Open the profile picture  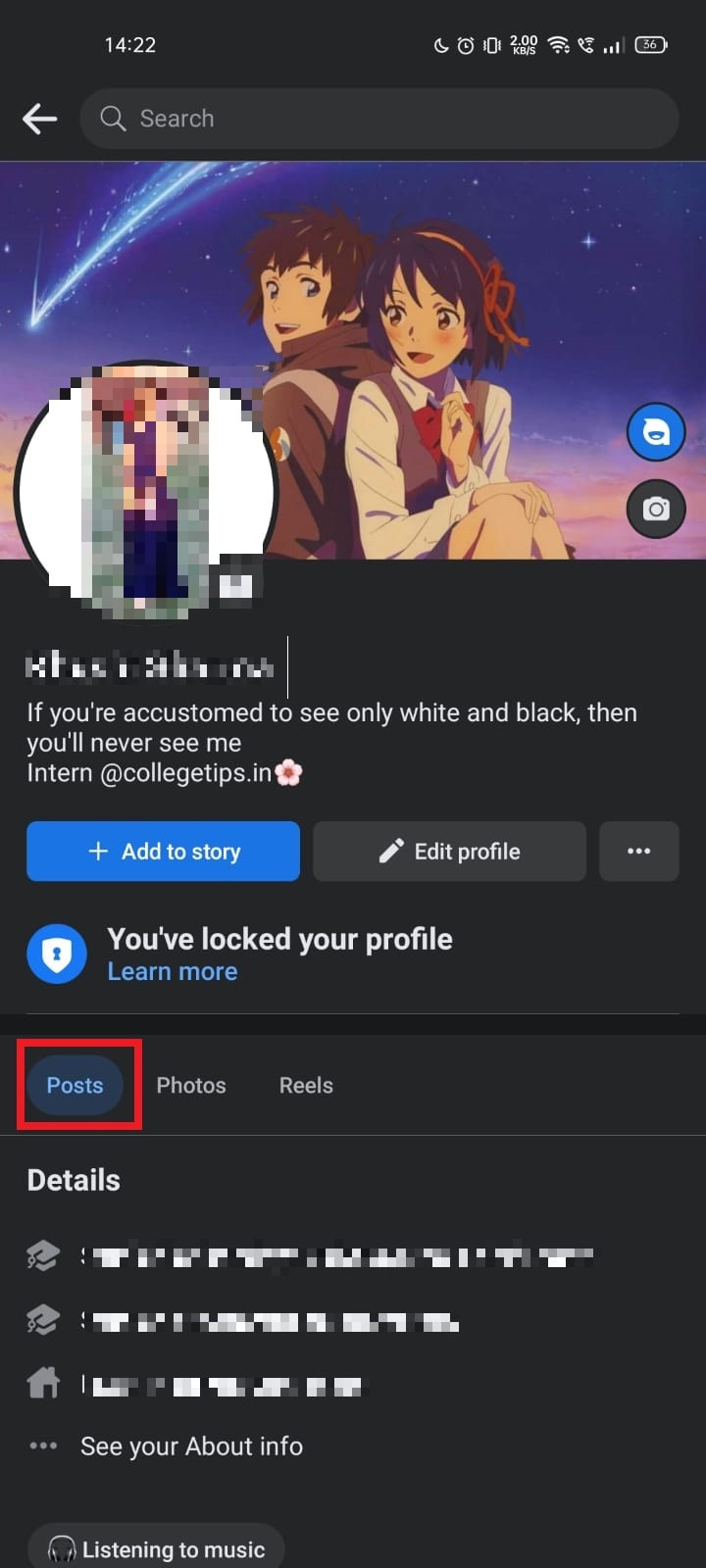tap(147, 490)
